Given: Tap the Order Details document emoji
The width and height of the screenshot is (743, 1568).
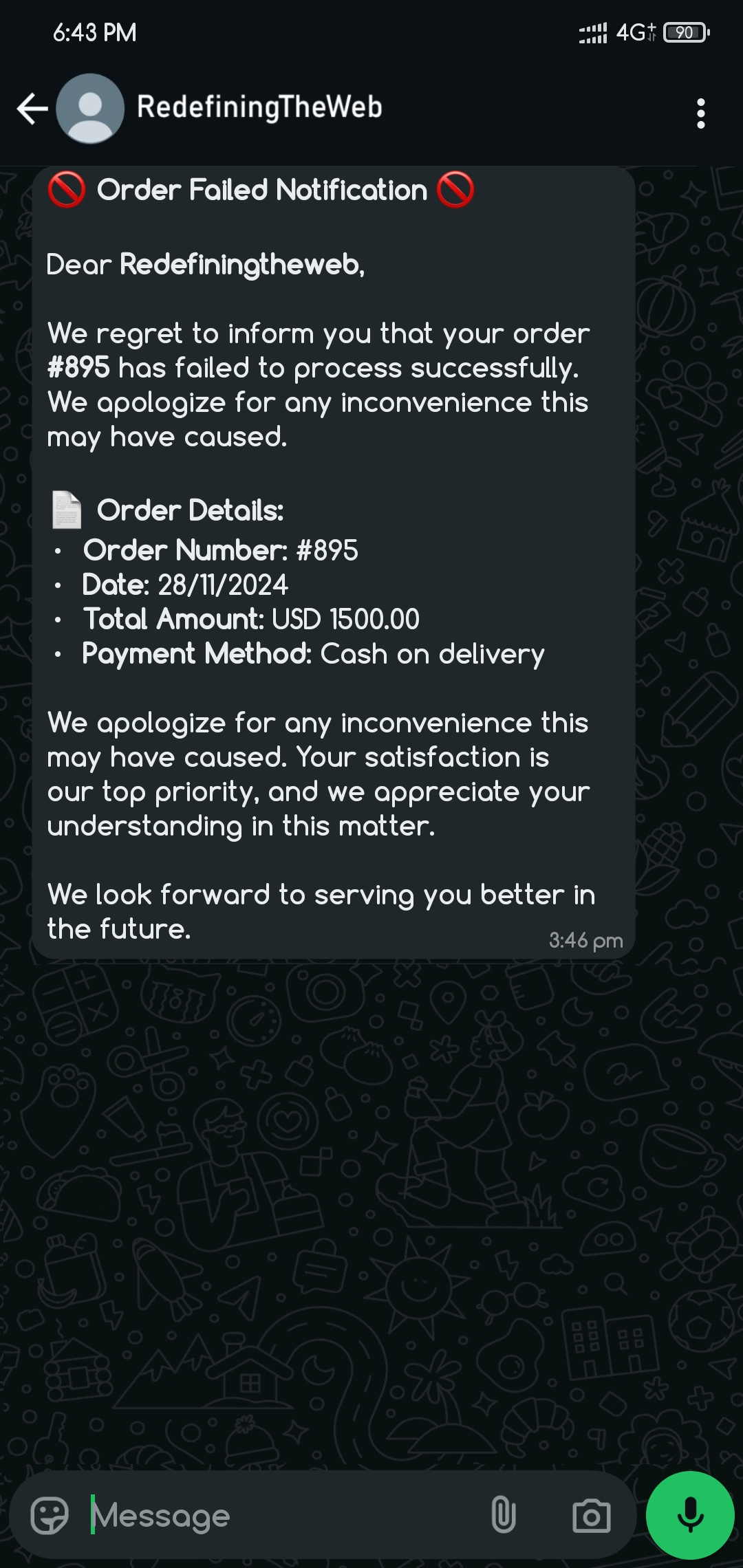Looking at the screenshot, I should (x=67, y=509).
